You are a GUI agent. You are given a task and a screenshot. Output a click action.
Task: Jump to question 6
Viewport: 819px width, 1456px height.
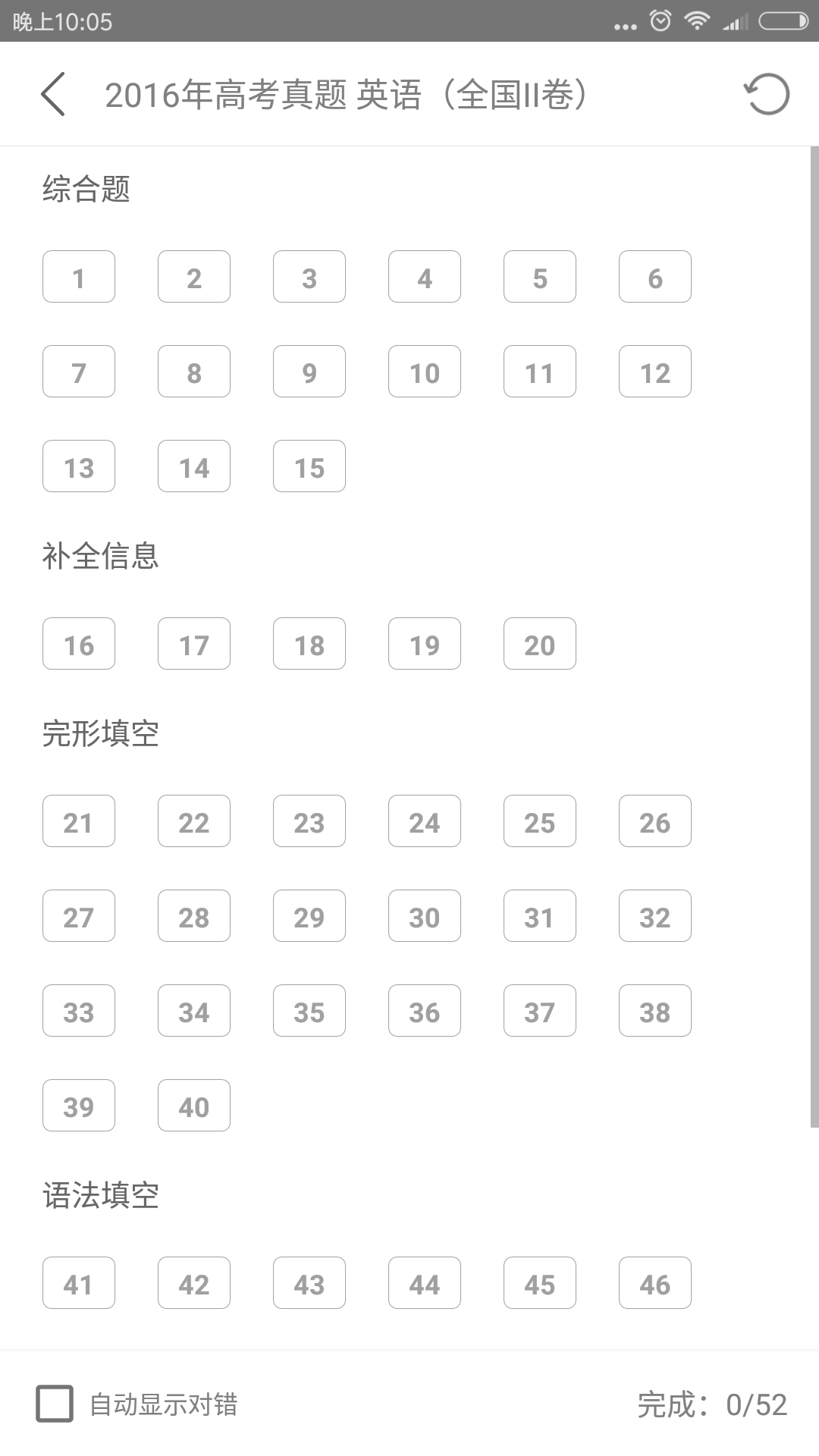[x=655, y=277]
